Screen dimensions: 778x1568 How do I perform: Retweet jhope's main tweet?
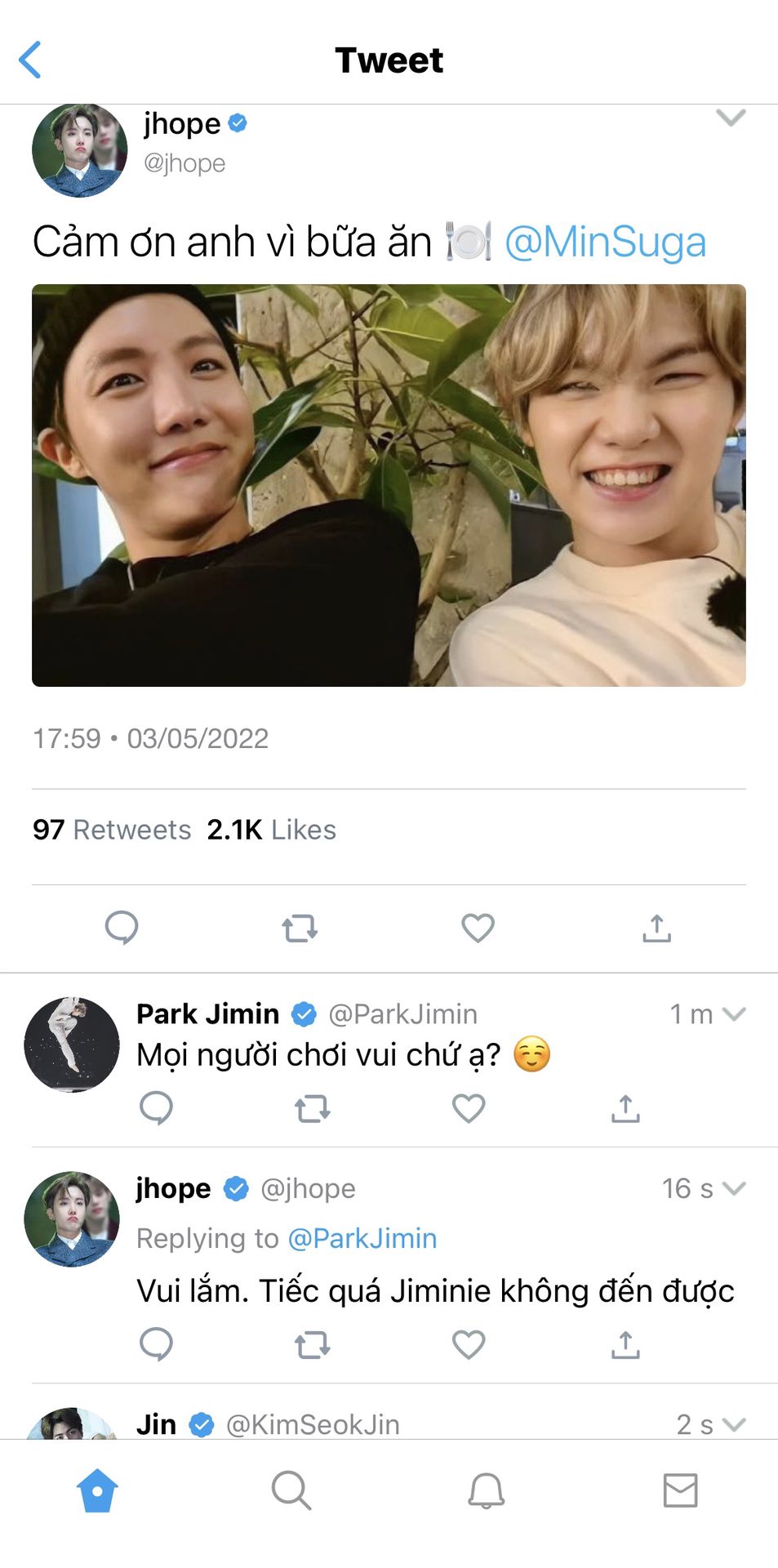(x=300, y=929)
